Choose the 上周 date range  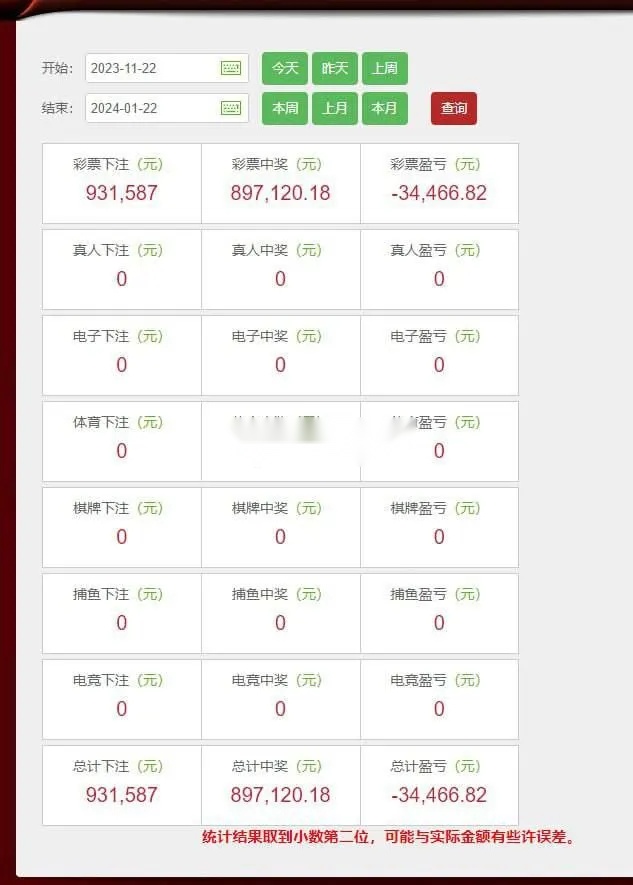tap(384, 68)
